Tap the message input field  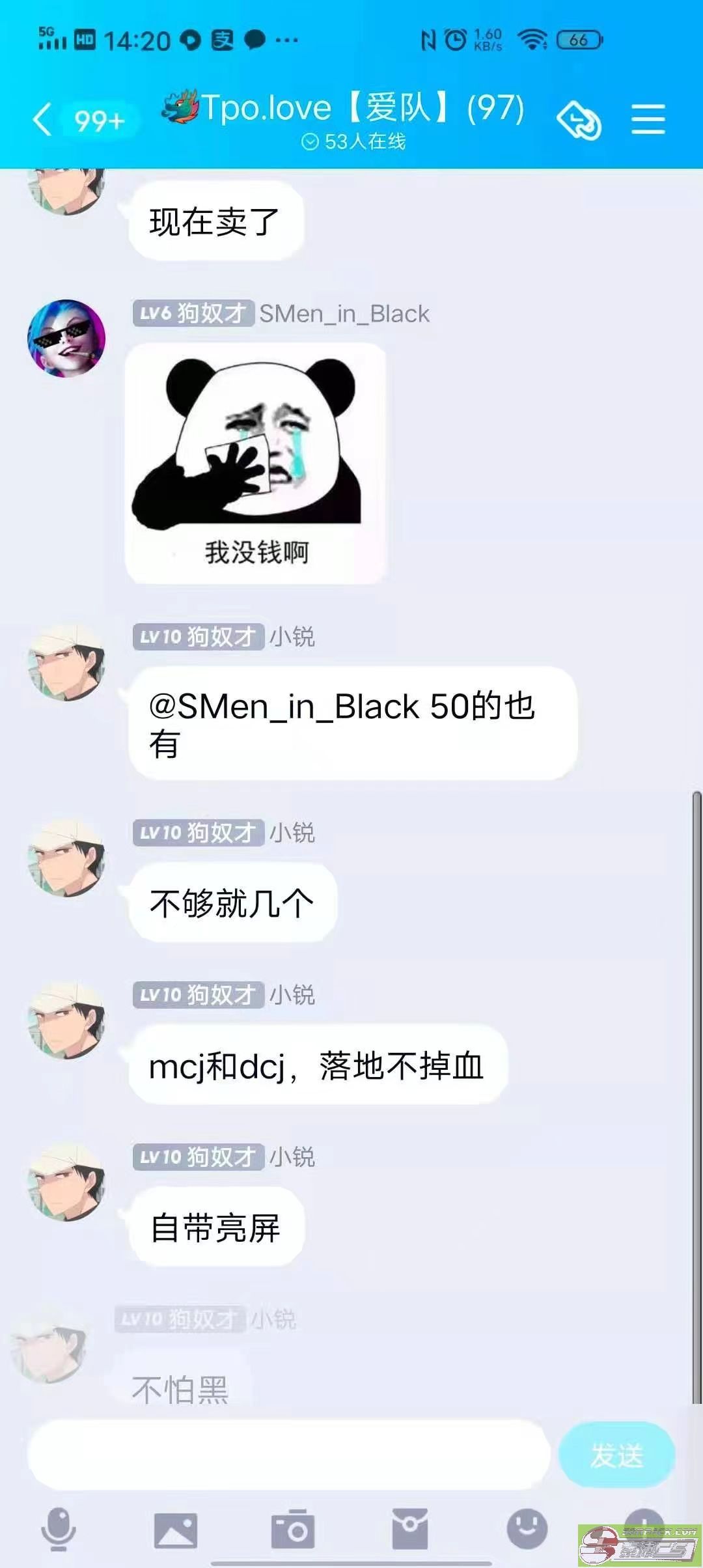289,1455
